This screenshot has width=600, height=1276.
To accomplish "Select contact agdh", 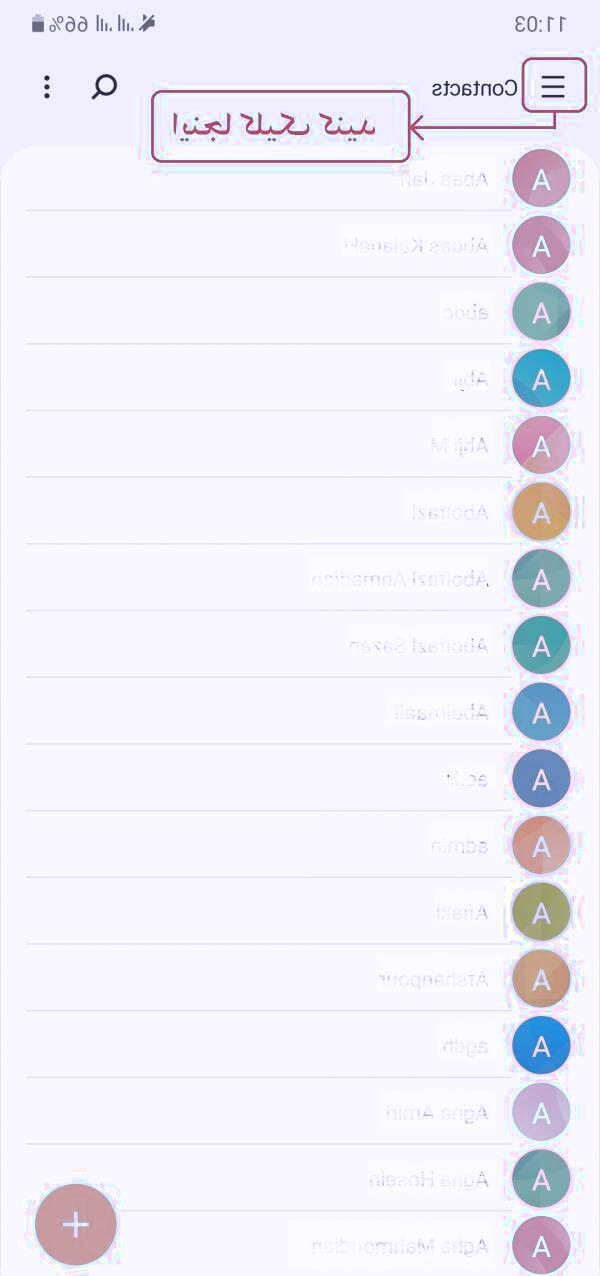I will click(465, 1046).
